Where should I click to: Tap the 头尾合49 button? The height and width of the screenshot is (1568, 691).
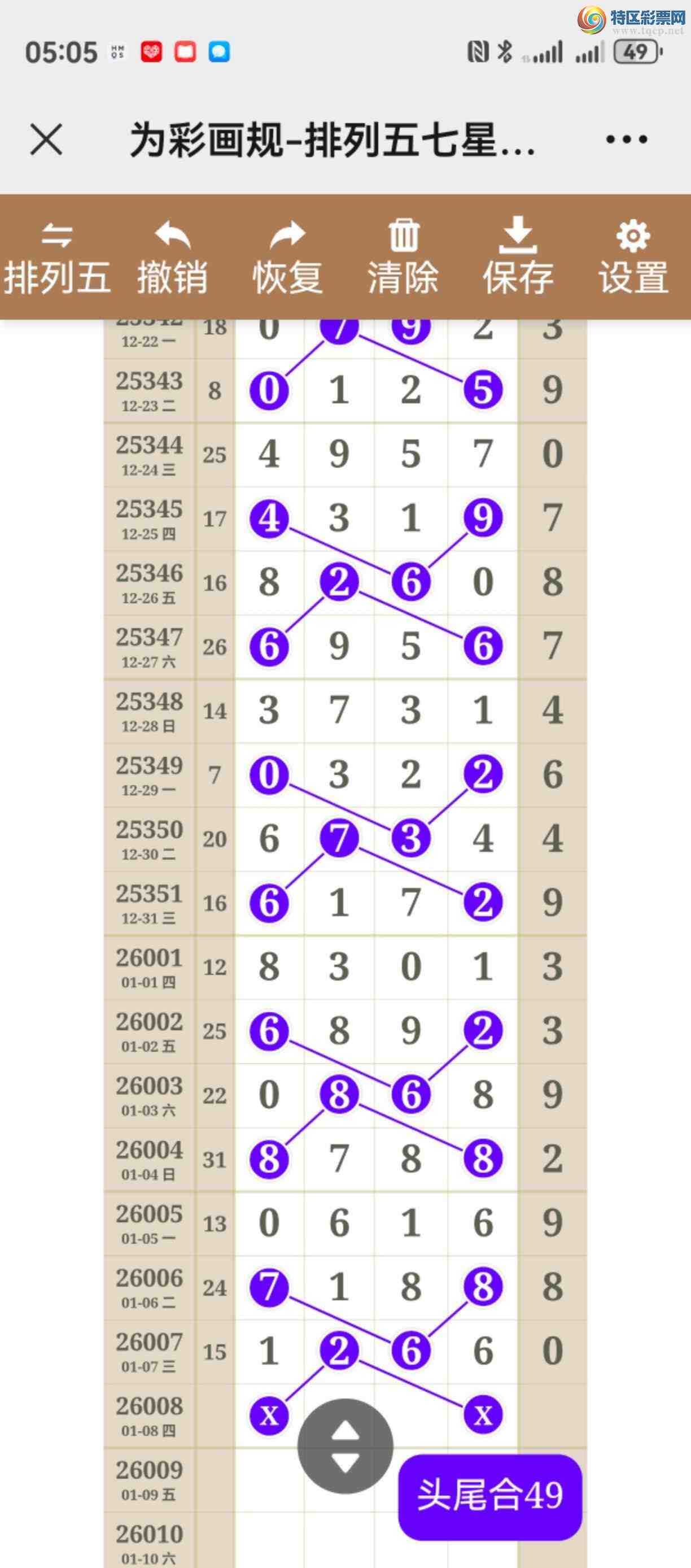pos(490,1497)
